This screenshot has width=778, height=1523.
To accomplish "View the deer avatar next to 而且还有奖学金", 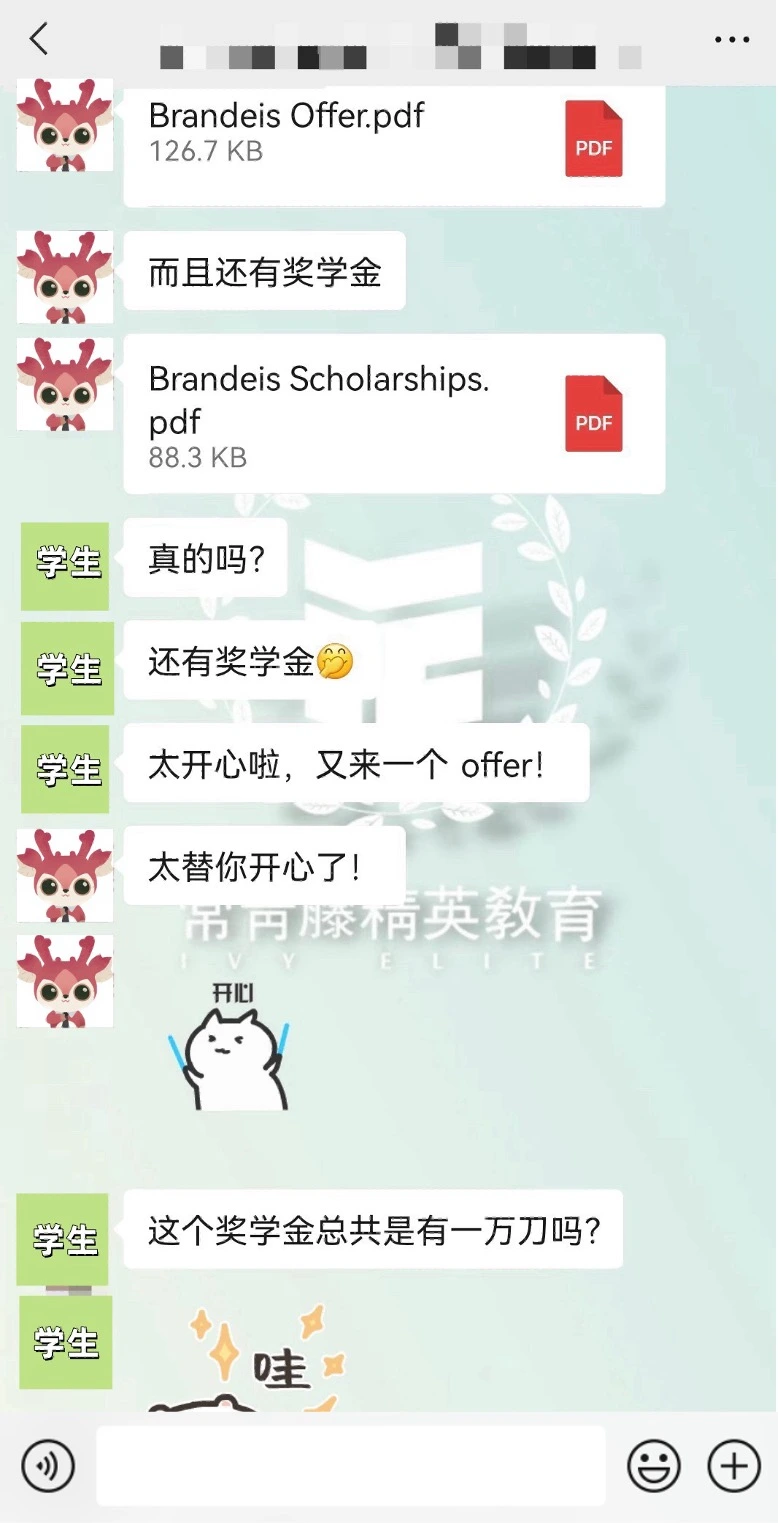I will coord(65,277).
